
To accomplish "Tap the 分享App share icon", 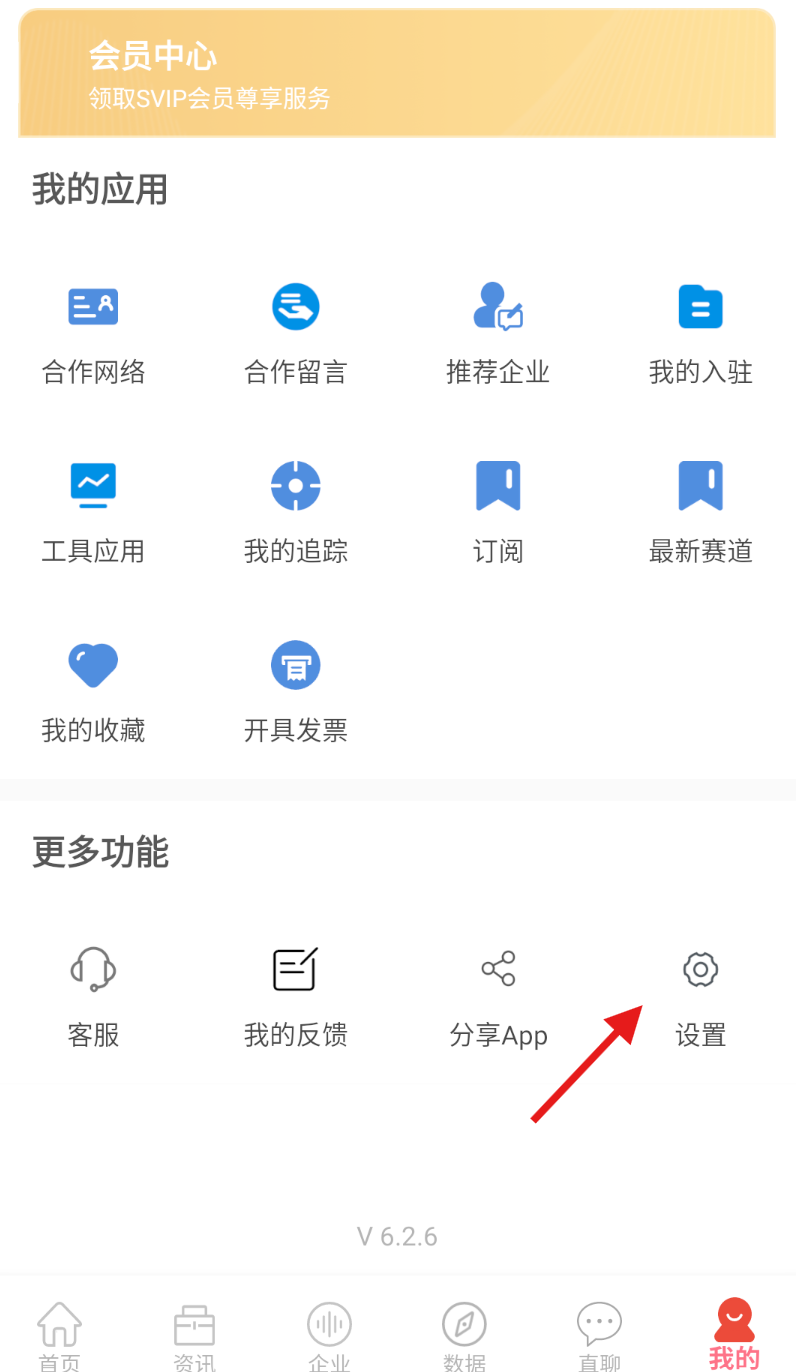I will pos(497,995).
